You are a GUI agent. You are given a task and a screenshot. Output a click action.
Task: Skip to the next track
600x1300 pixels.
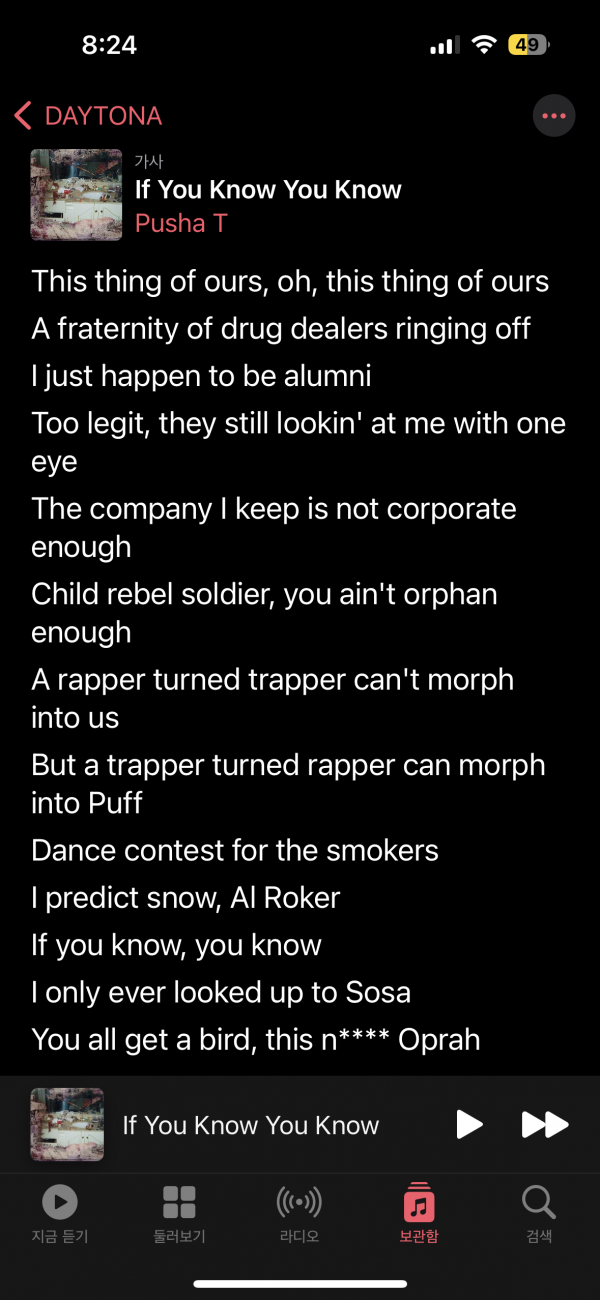545,1124
